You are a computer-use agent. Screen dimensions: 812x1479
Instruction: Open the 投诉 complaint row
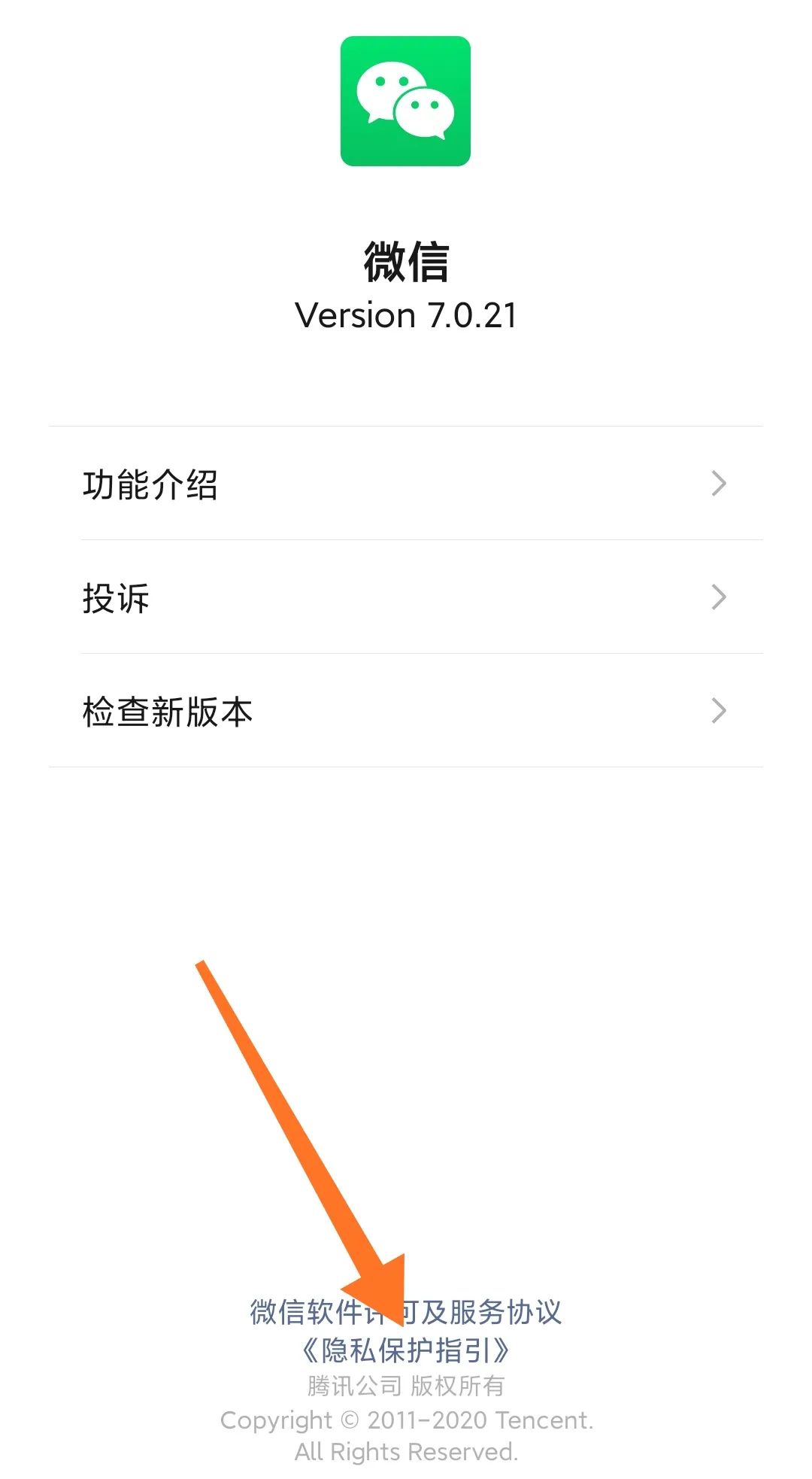tap(406, 597)
